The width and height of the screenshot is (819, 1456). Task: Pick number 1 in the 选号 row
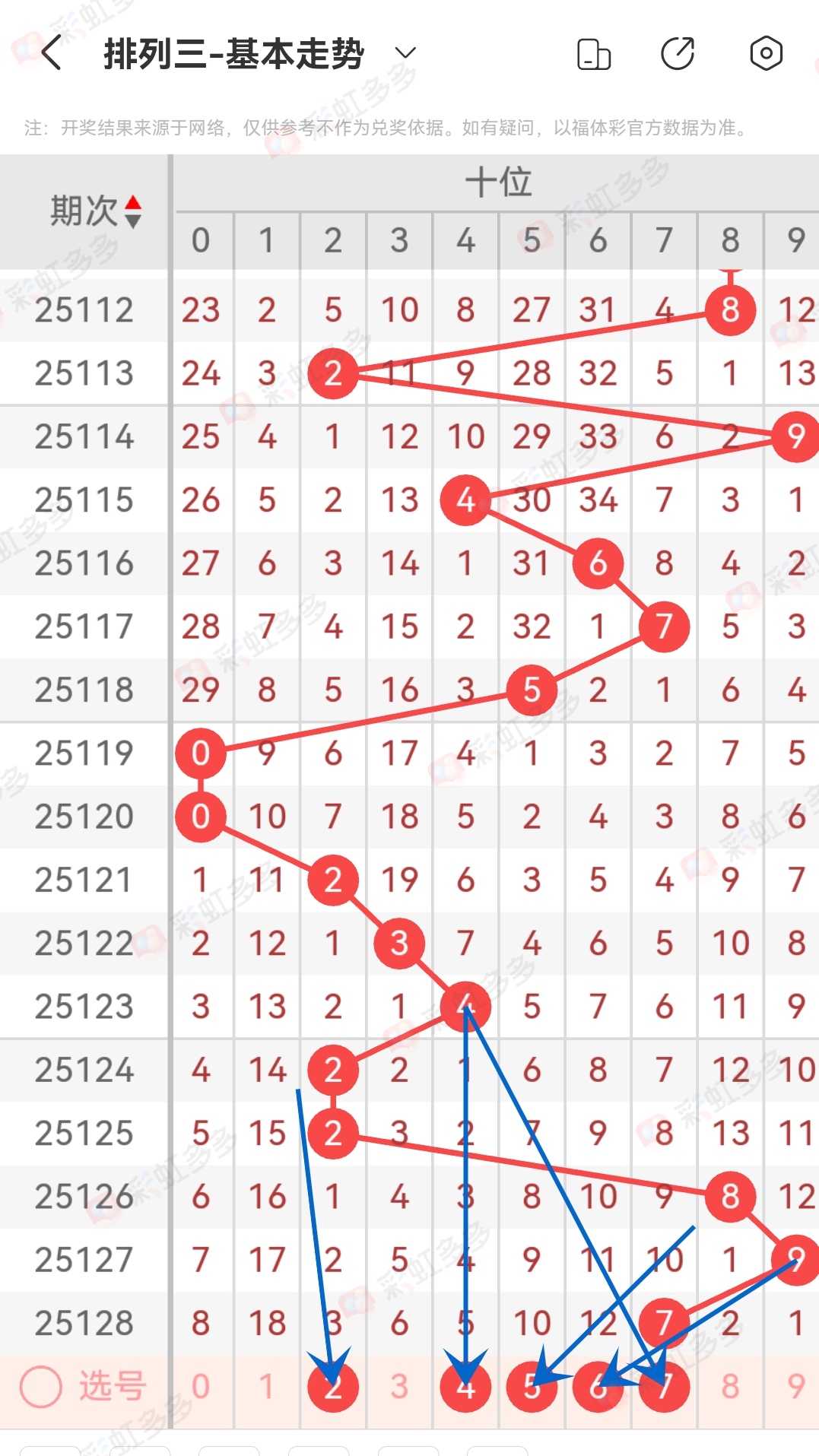(x=266, y=1387)
